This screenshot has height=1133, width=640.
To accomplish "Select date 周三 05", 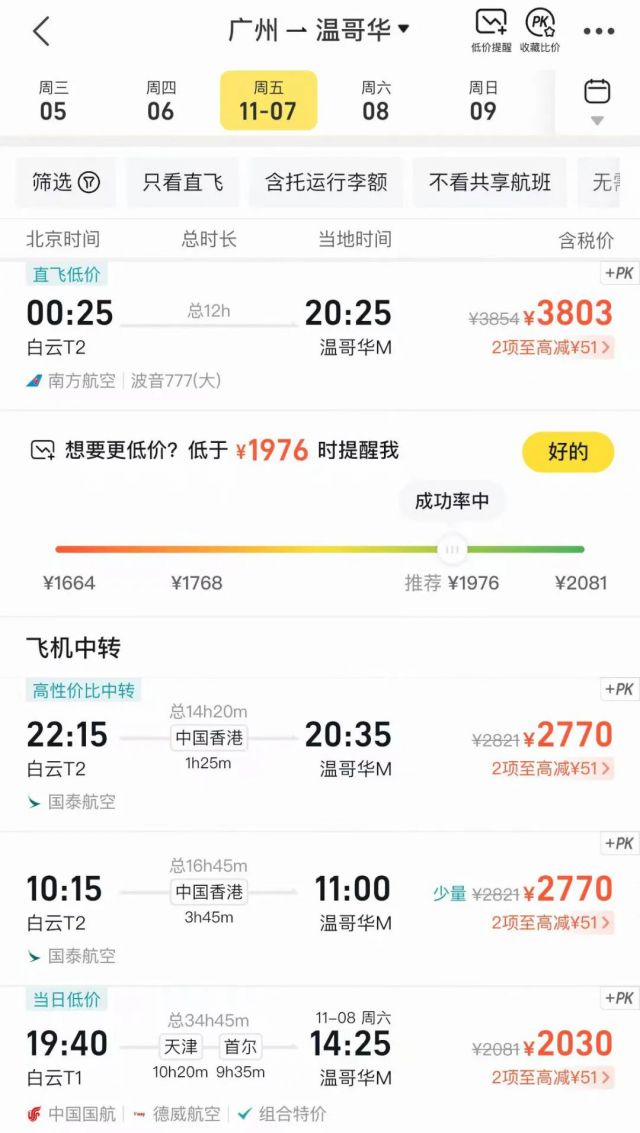I will tap(53, 101).
